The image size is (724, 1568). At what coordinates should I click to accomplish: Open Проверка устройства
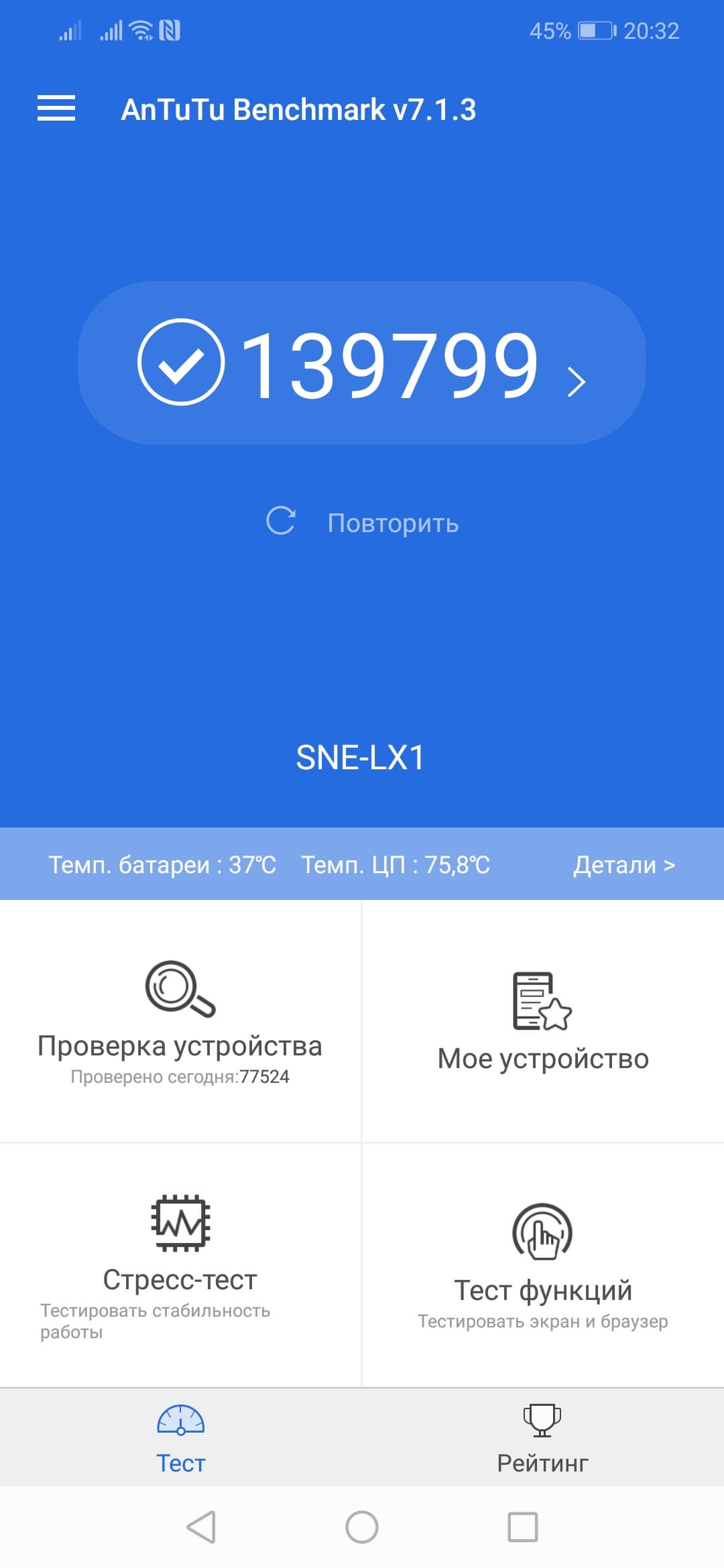click(x=180, y=1021)
